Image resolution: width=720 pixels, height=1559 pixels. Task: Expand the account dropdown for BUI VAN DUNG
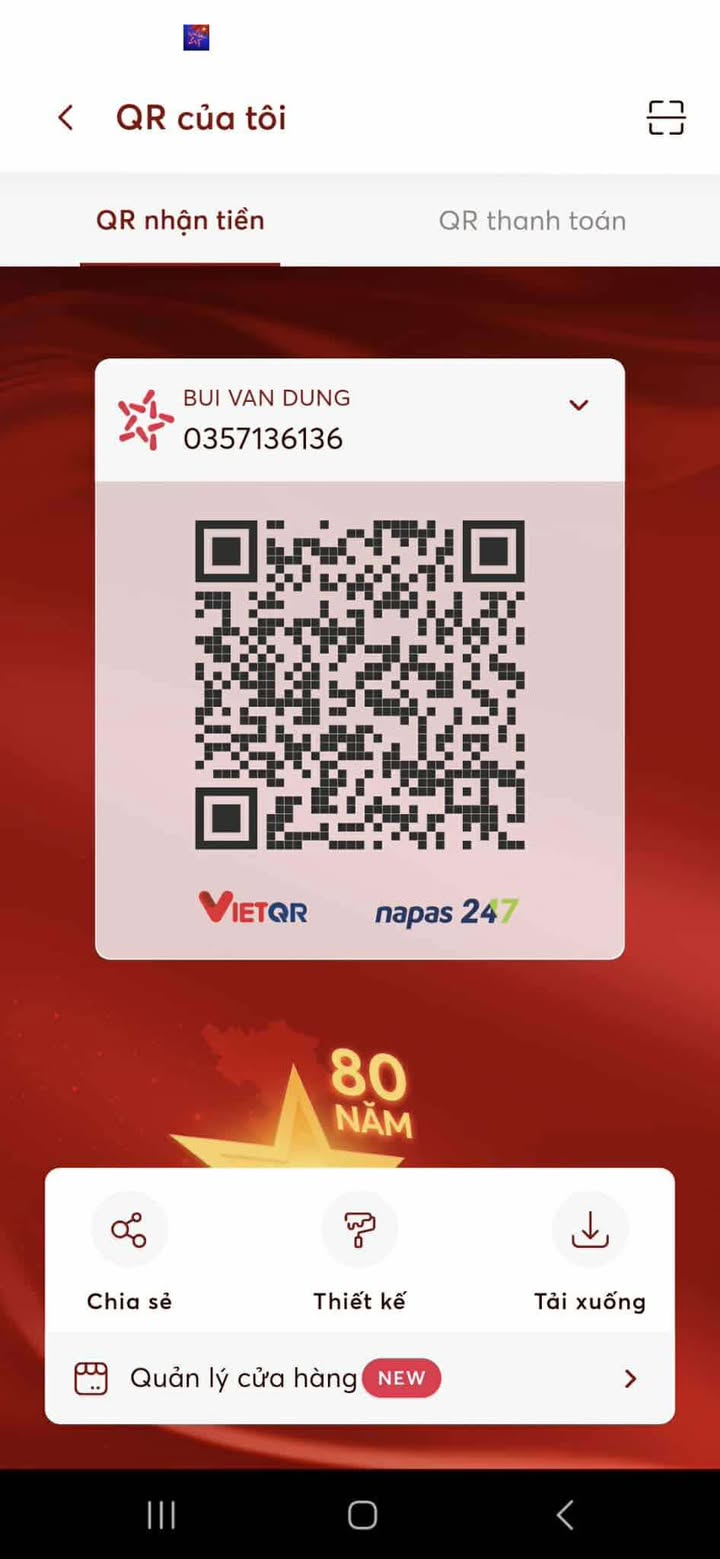click(x=578, y=405)
